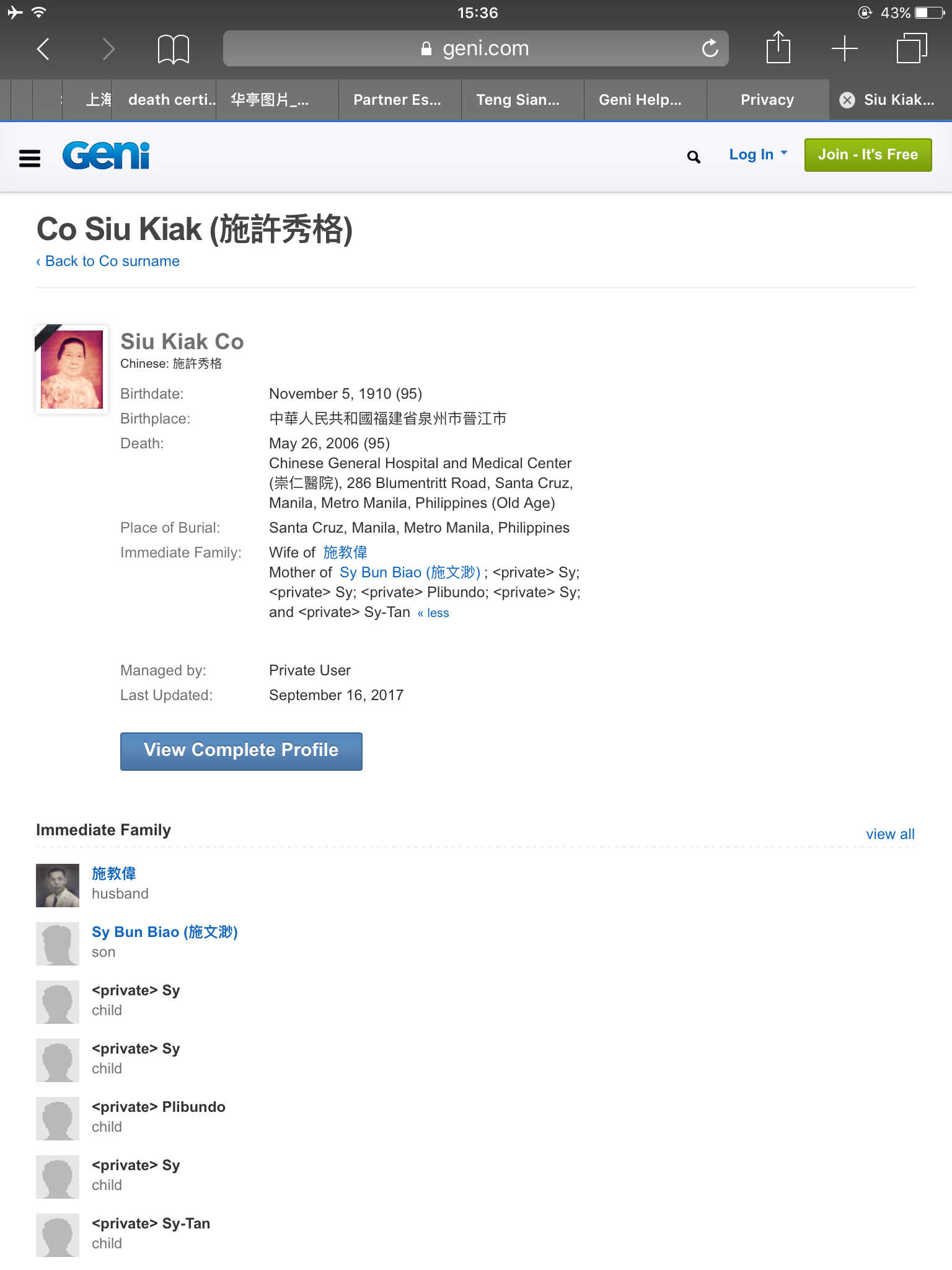The width and height of the screenshot is (952, 1270).
Task: Open the Log In dropdown
Action: coord(757,154)
